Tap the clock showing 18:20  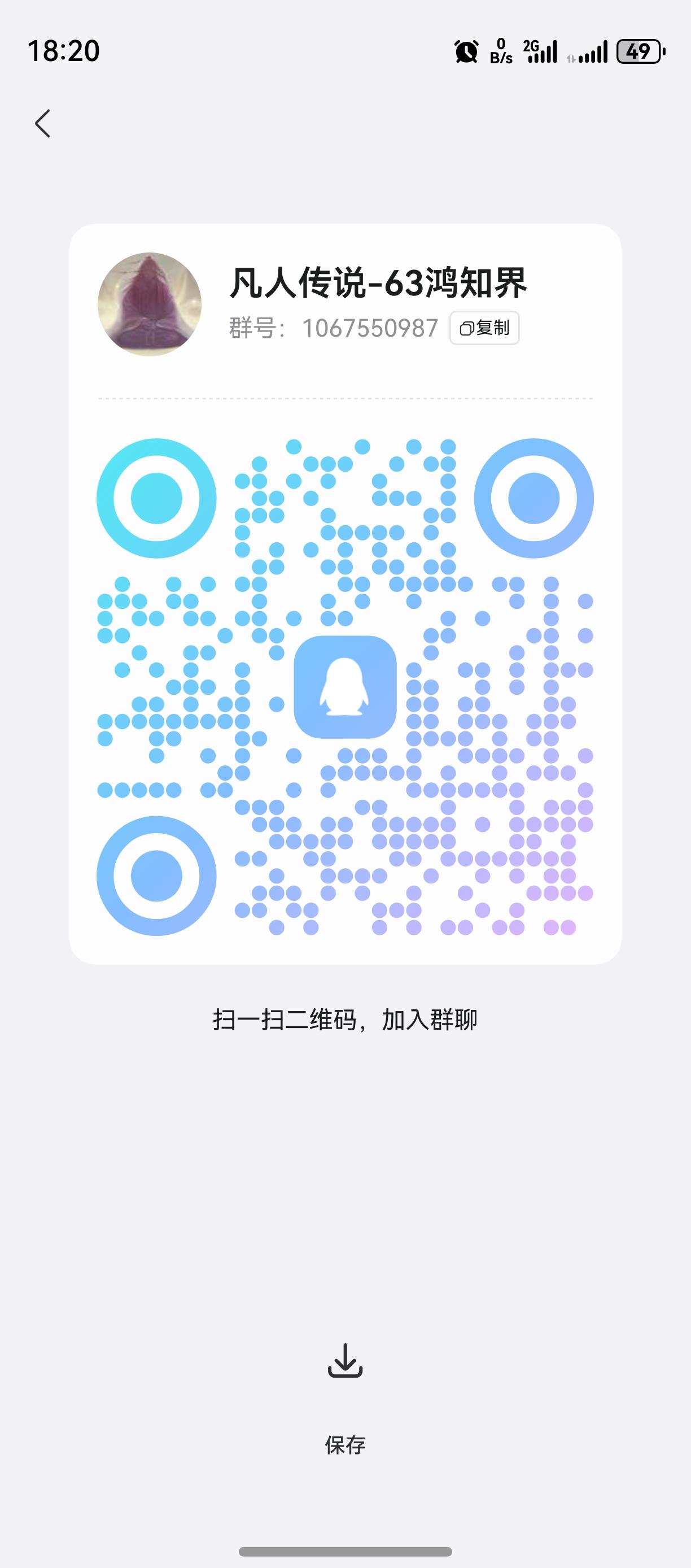(64, 52)
